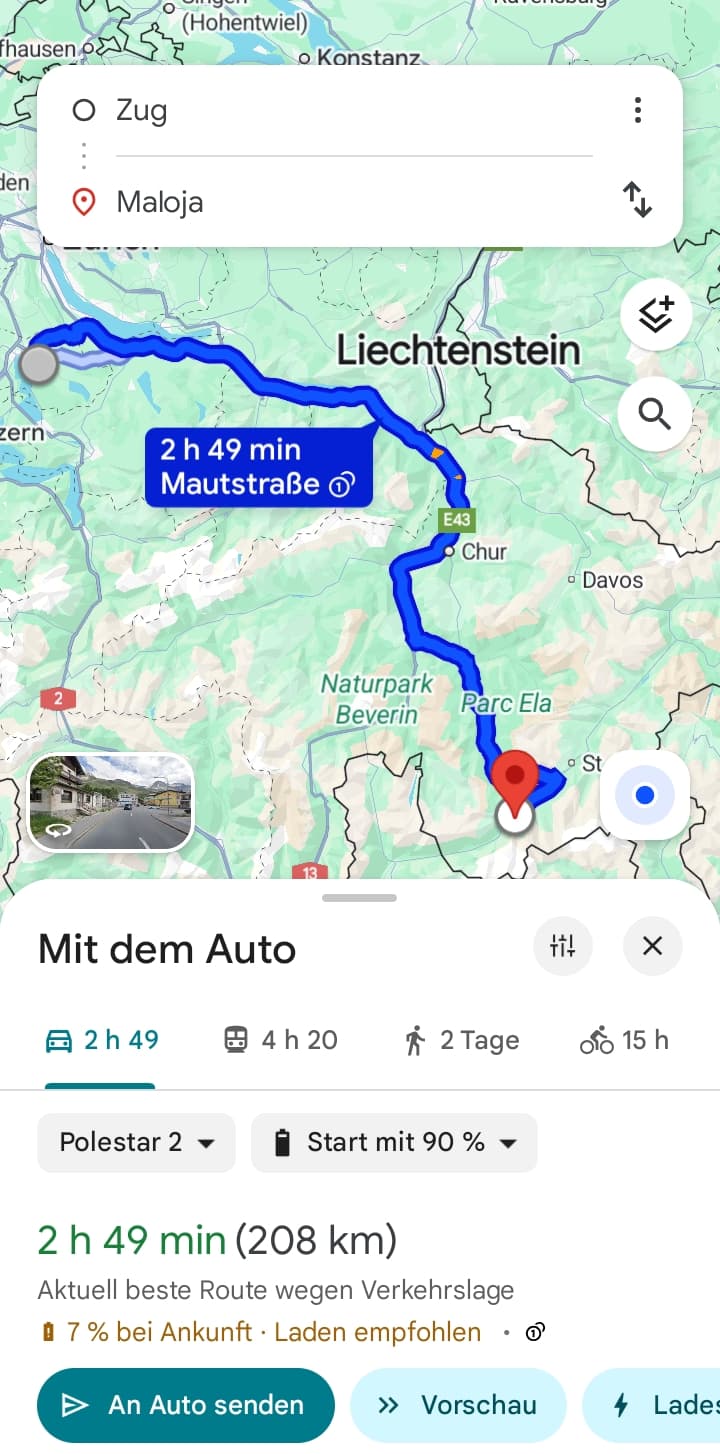
Task: Switch to cycling 15 h
Action: (x=624, y=1040)
